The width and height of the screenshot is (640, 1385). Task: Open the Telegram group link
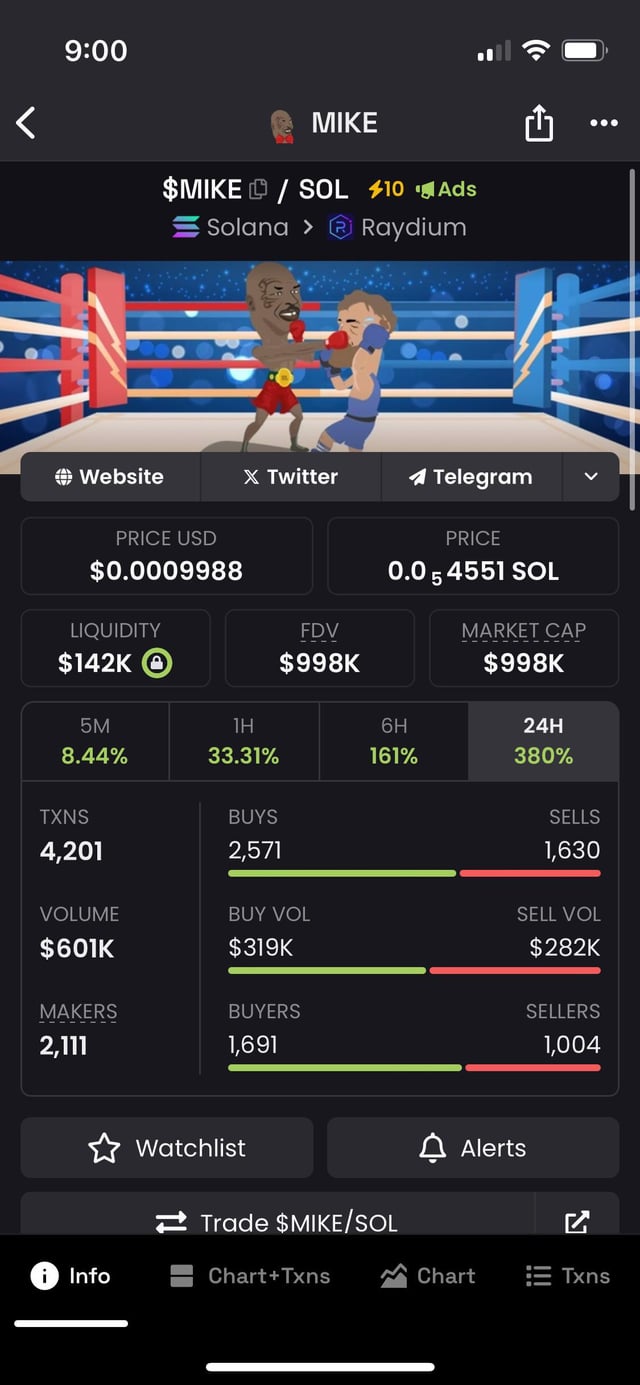(471, 477)
